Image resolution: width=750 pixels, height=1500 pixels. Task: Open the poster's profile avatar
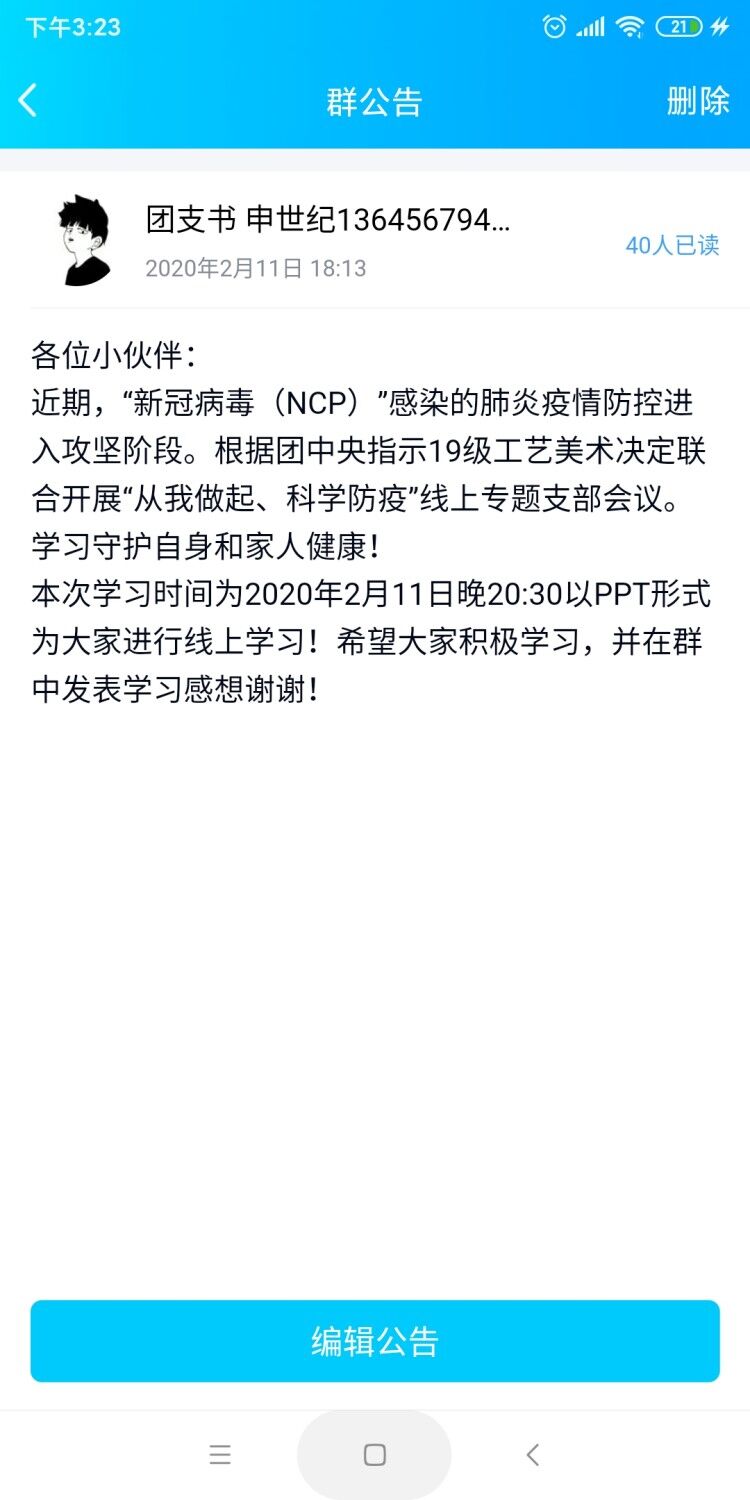tap(84, 241)
